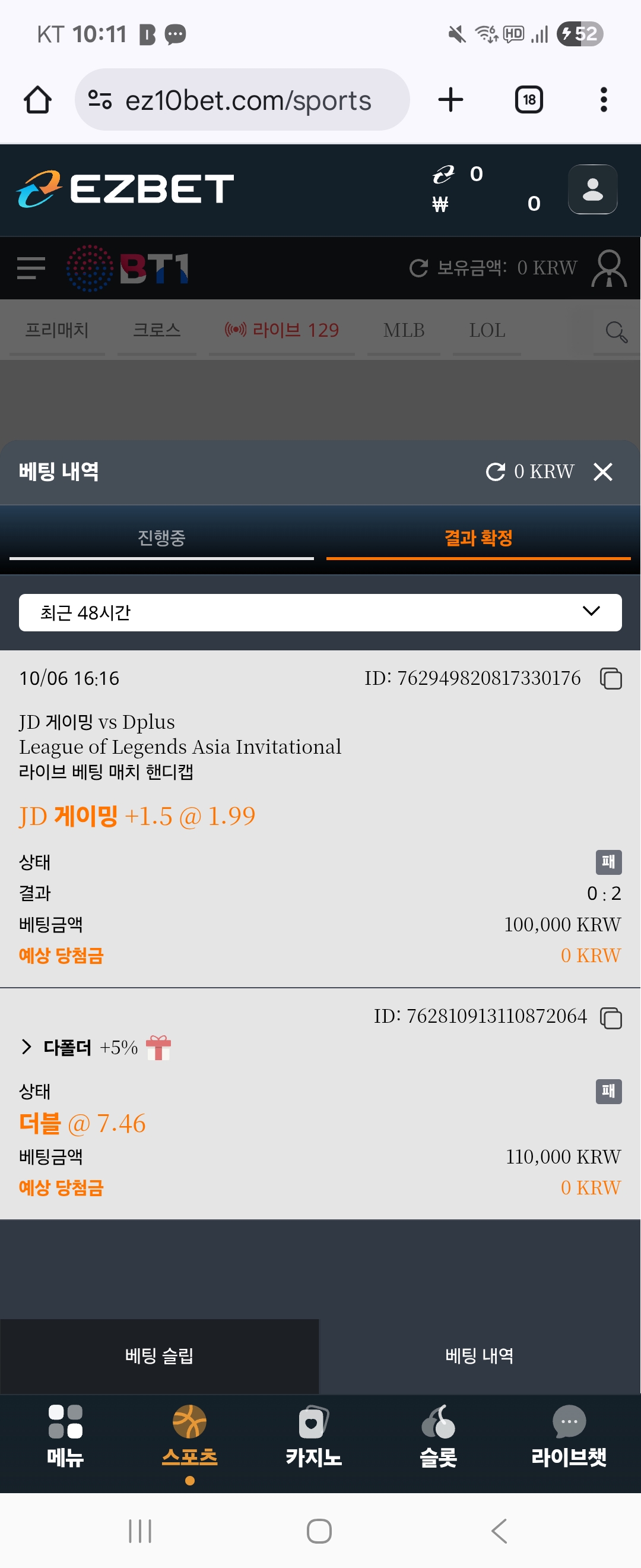
Task: Switch to the 진행중 tab
Action: tap(161, 538)
